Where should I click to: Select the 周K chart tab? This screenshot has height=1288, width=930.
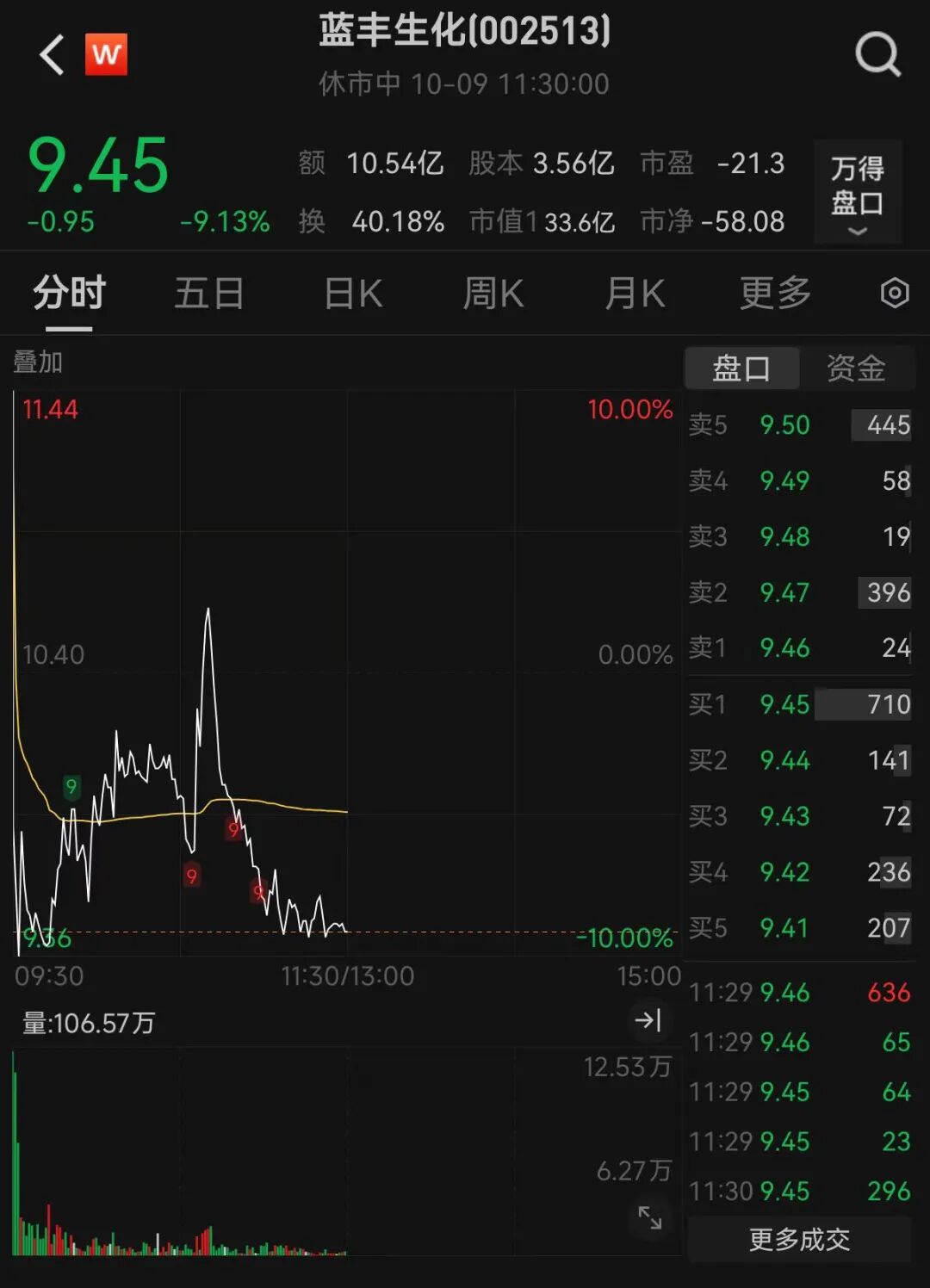click(x=493, y=294)
